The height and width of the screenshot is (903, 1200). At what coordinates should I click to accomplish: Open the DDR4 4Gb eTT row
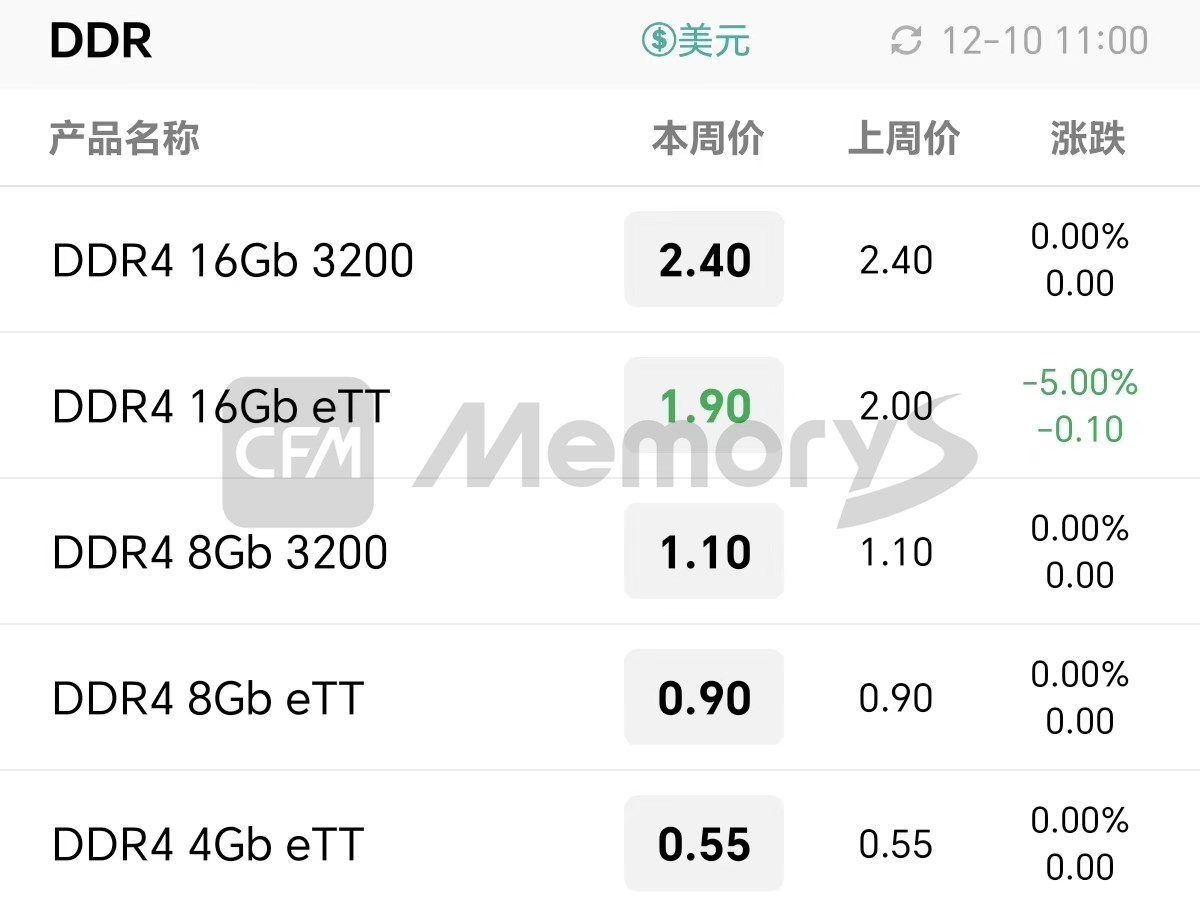point(208,844)
